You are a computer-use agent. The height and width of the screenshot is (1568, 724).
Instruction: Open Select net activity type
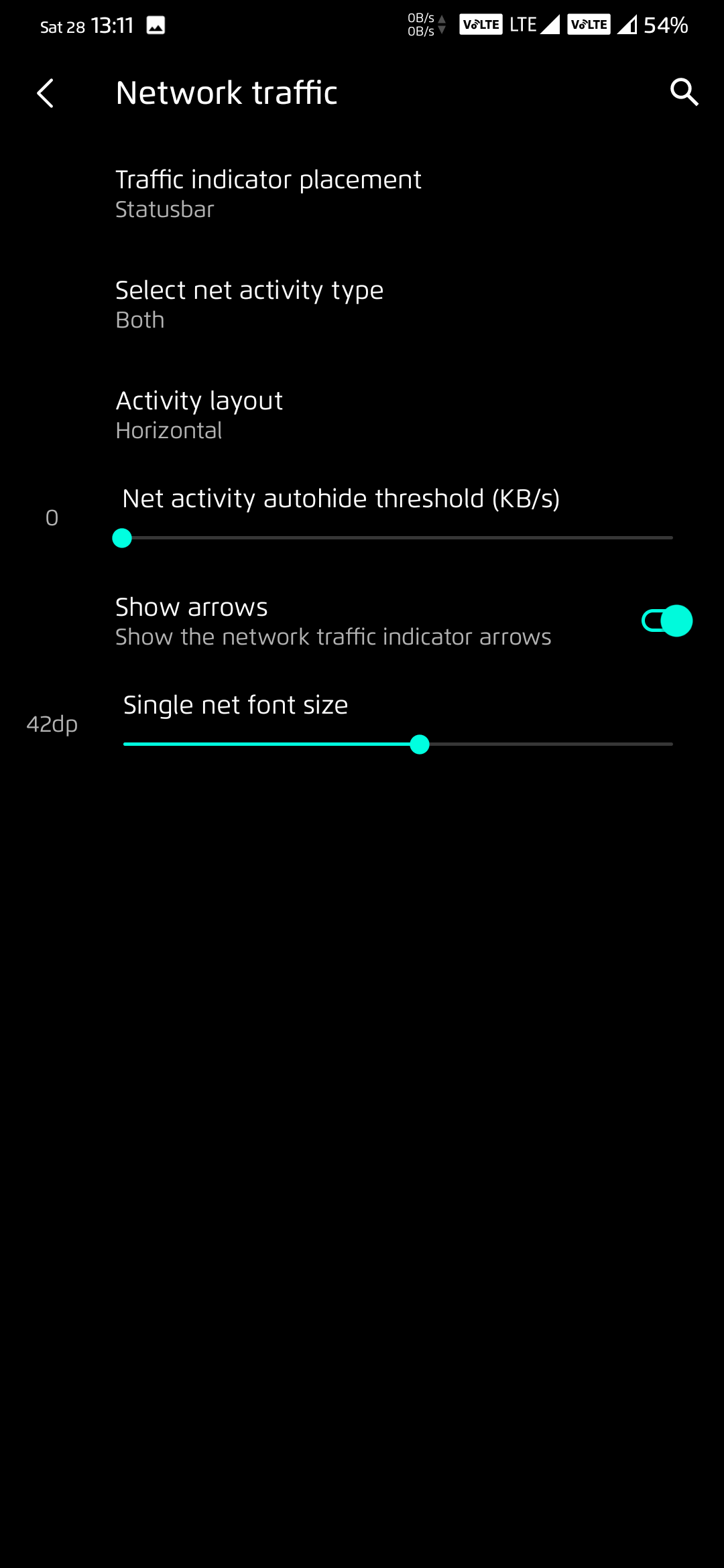[x=249, y=304]
